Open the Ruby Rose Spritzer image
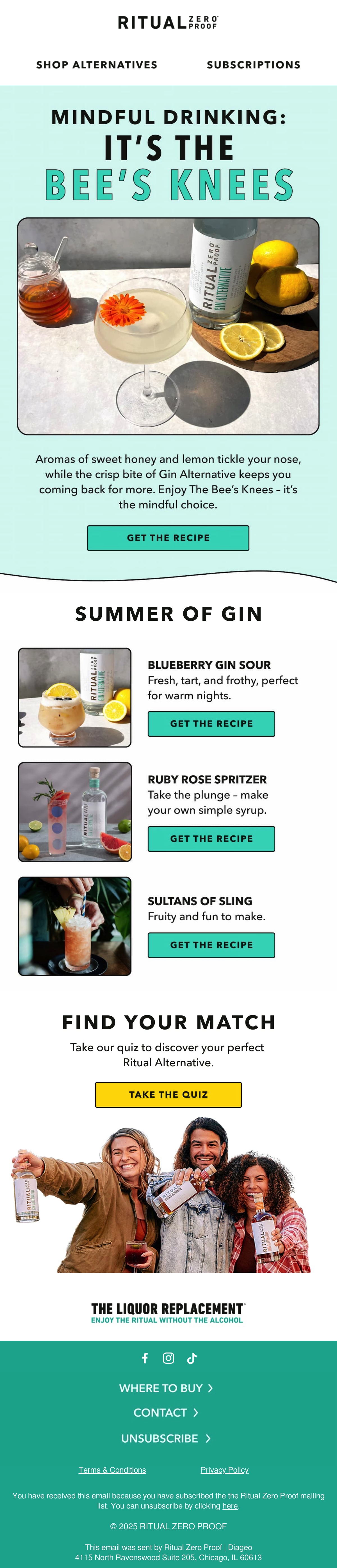 (x=75, y=812)
